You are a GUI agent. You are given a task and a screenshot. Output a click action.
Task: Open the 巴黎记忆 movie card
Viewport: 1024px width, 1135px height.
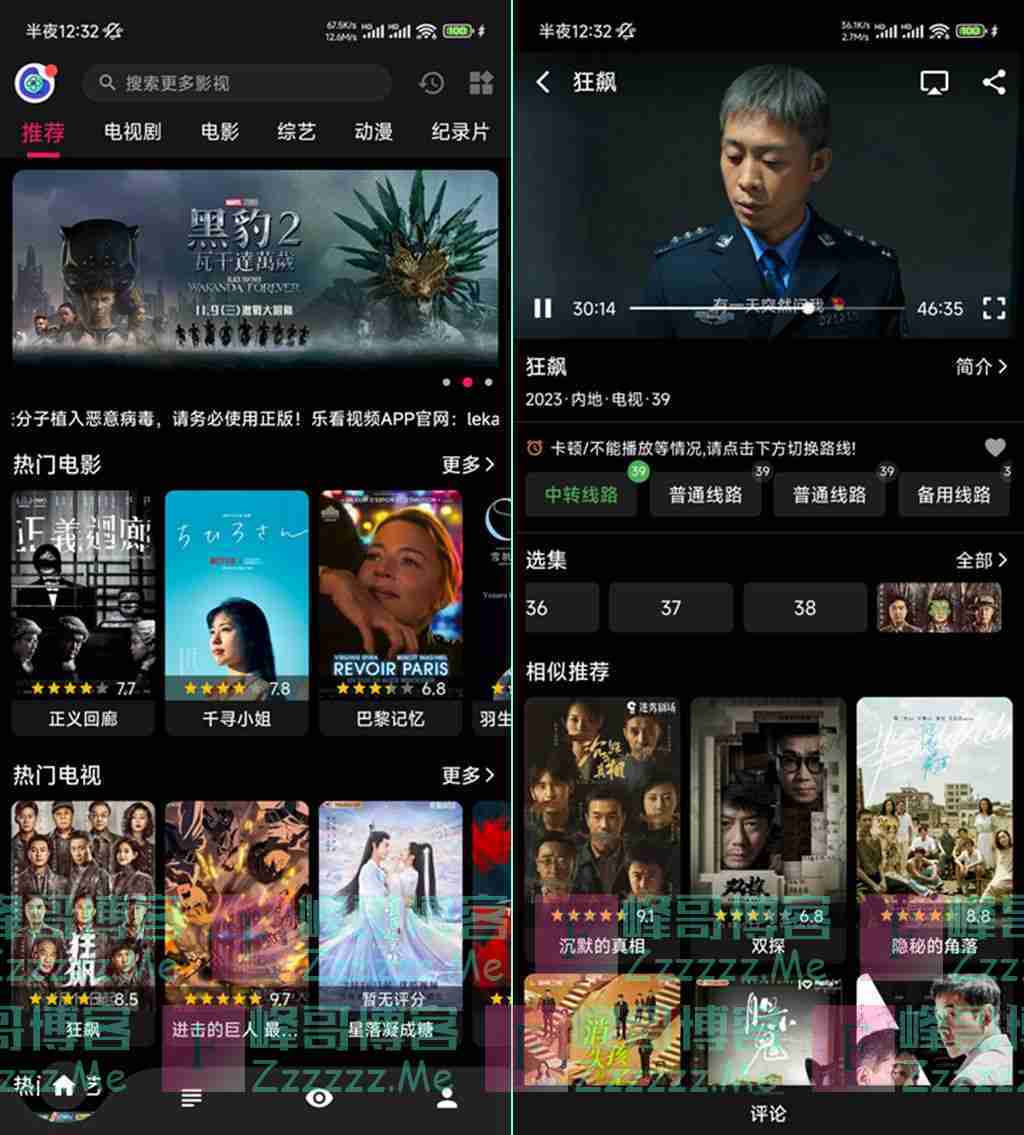coord(391,610)
